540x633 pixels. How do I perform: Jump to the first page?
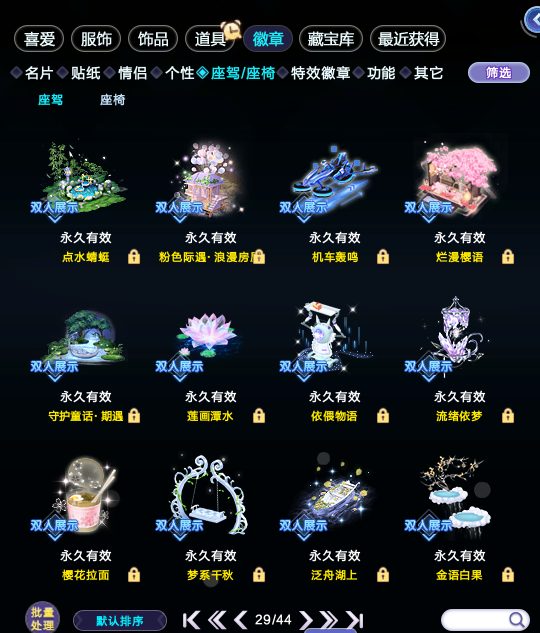point(191,620)
